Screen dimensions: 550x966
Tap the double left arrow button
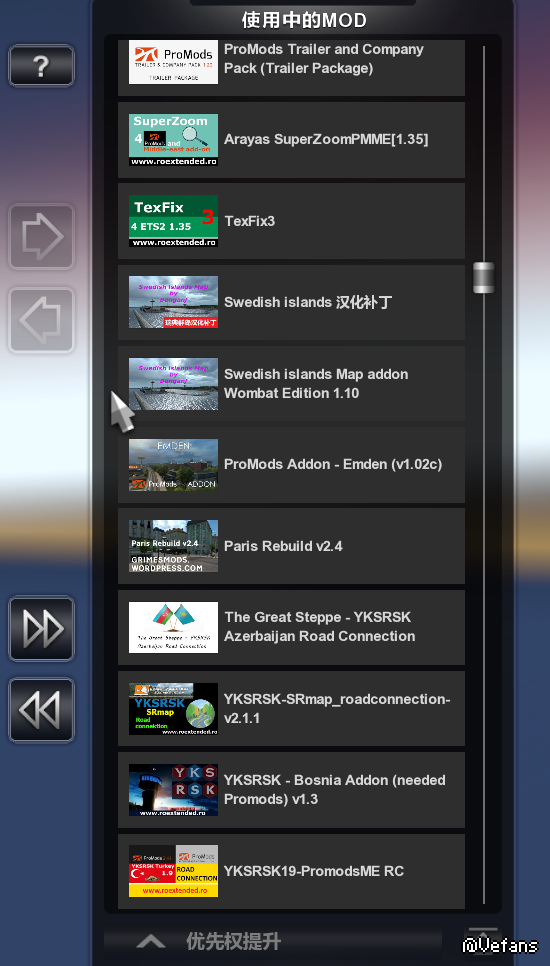(41, 710)
